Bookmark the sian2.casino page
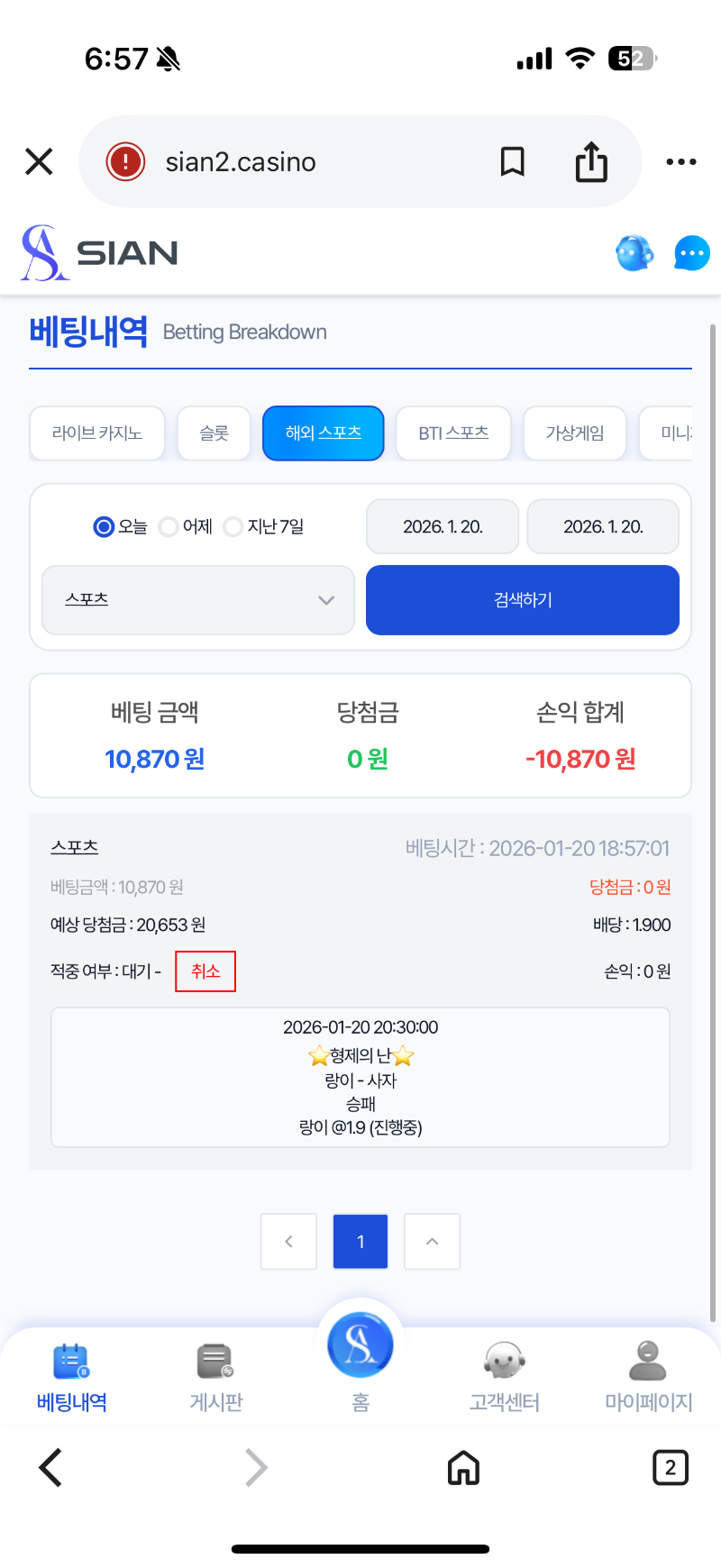Viewport: 721px width, 1568px height. click(x=512, y=162)
